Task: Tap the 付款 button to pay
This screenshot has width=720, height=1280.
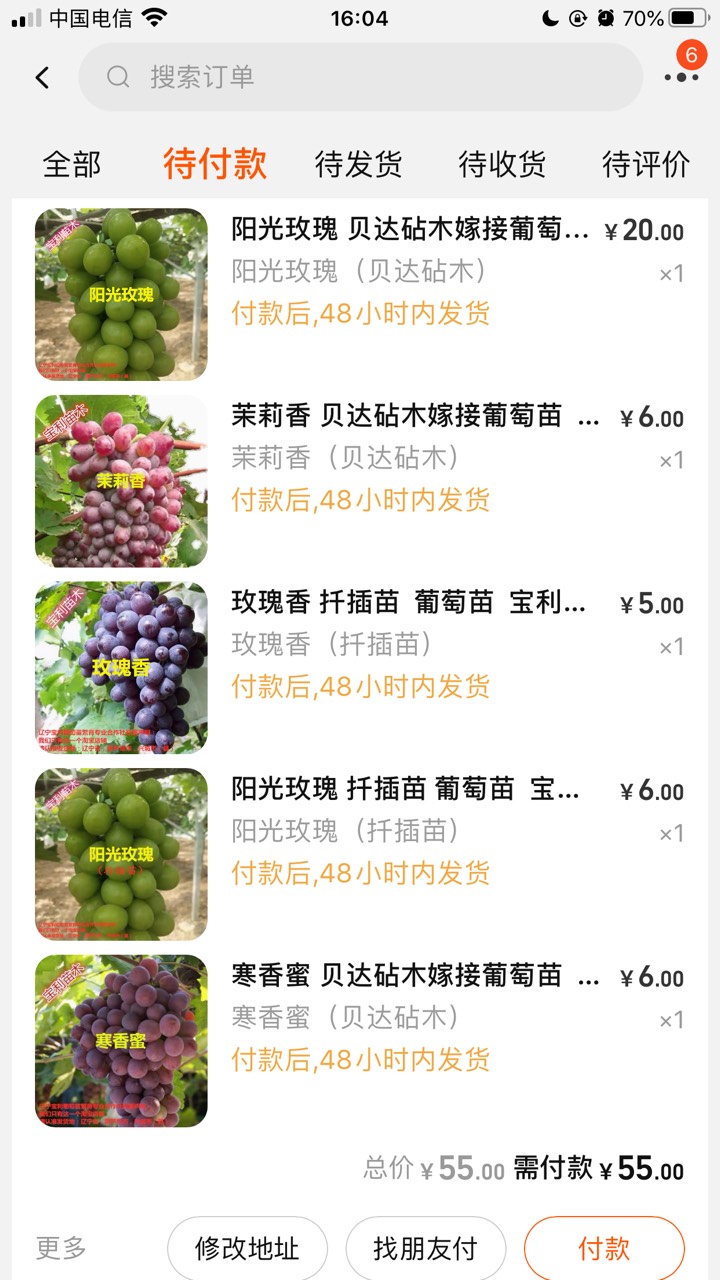Action: 604,1249
